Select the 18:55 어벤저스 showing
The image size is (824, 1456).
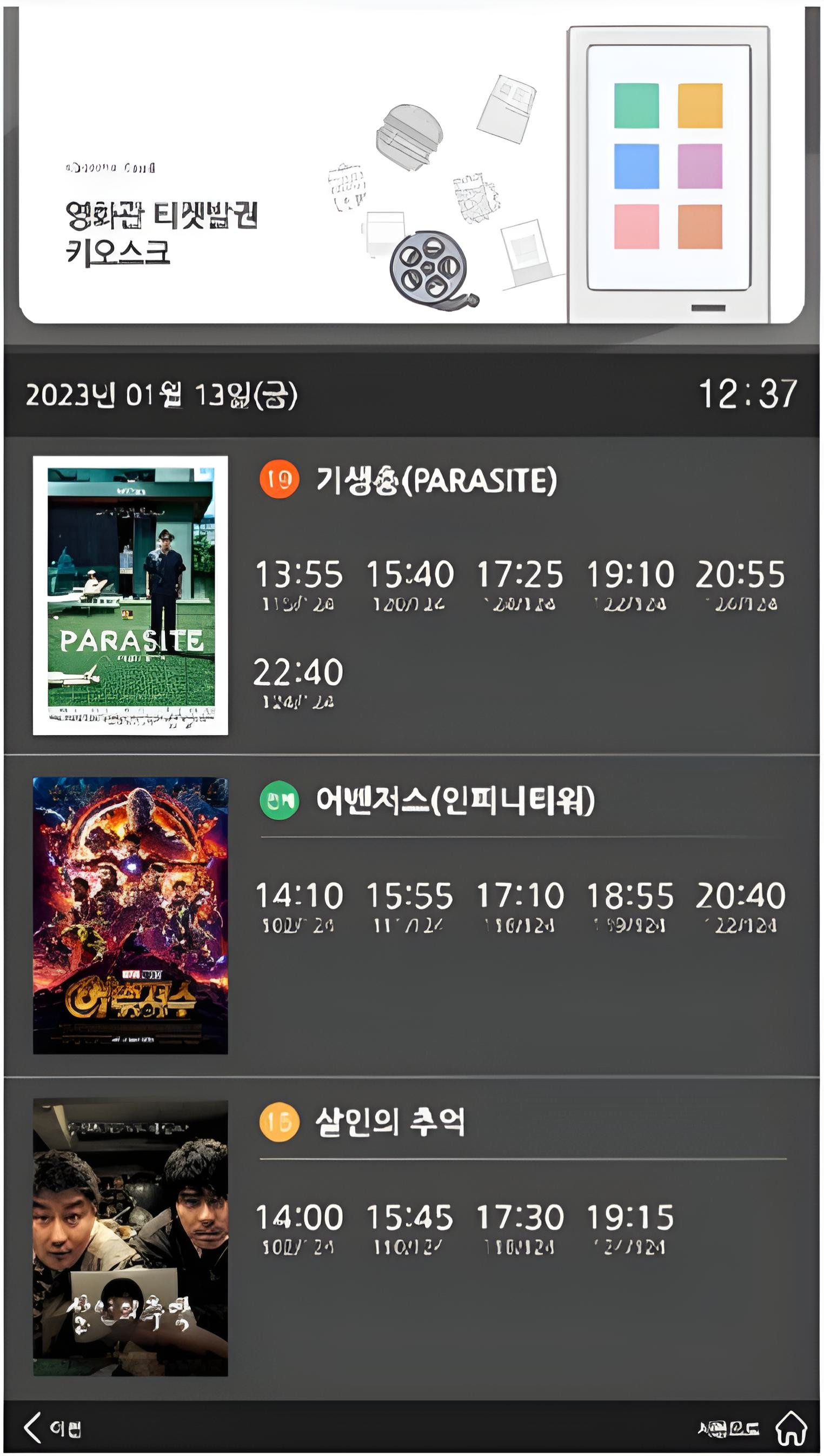630,904
